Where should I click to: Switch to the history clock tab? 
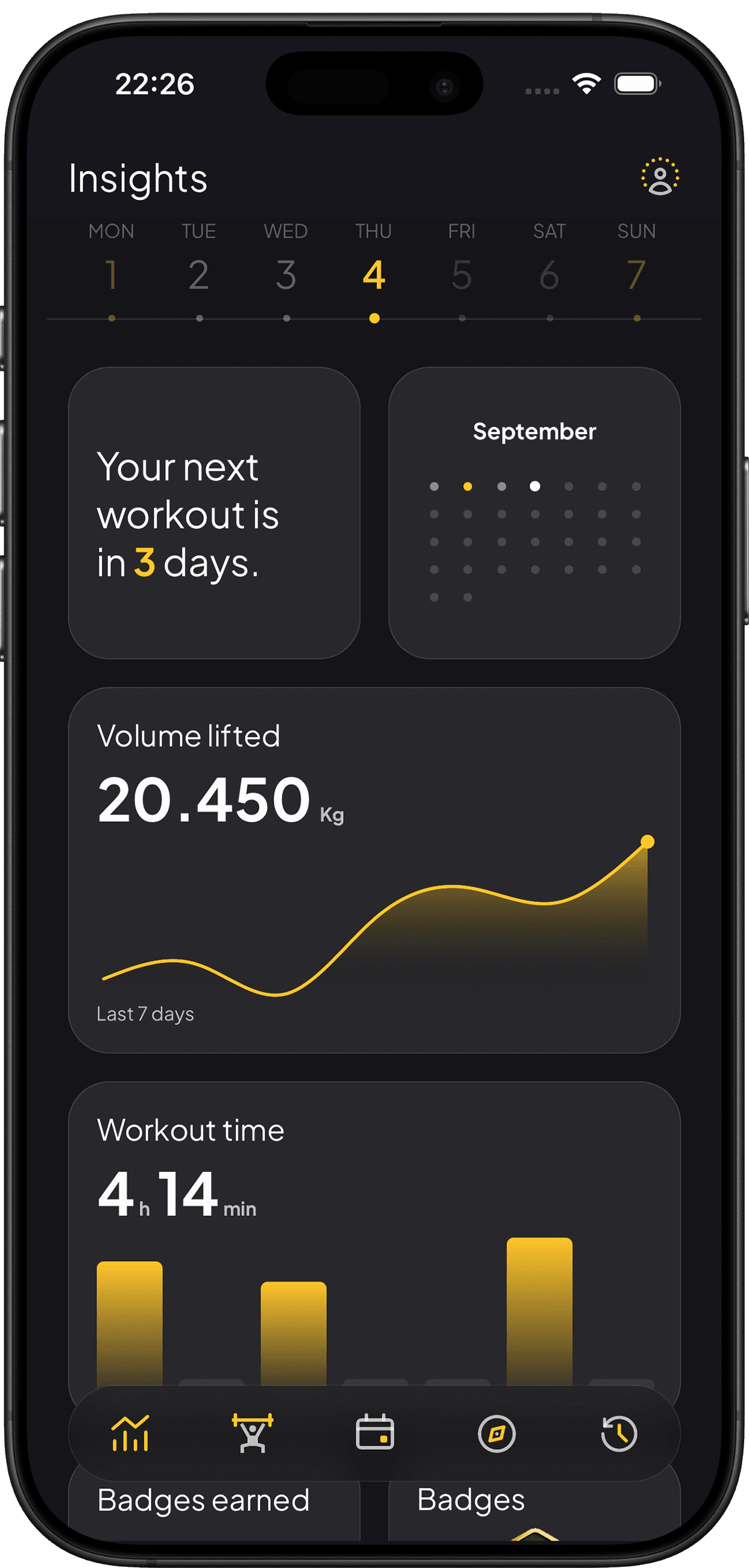pyautogui.click(x=619, y=1433)
